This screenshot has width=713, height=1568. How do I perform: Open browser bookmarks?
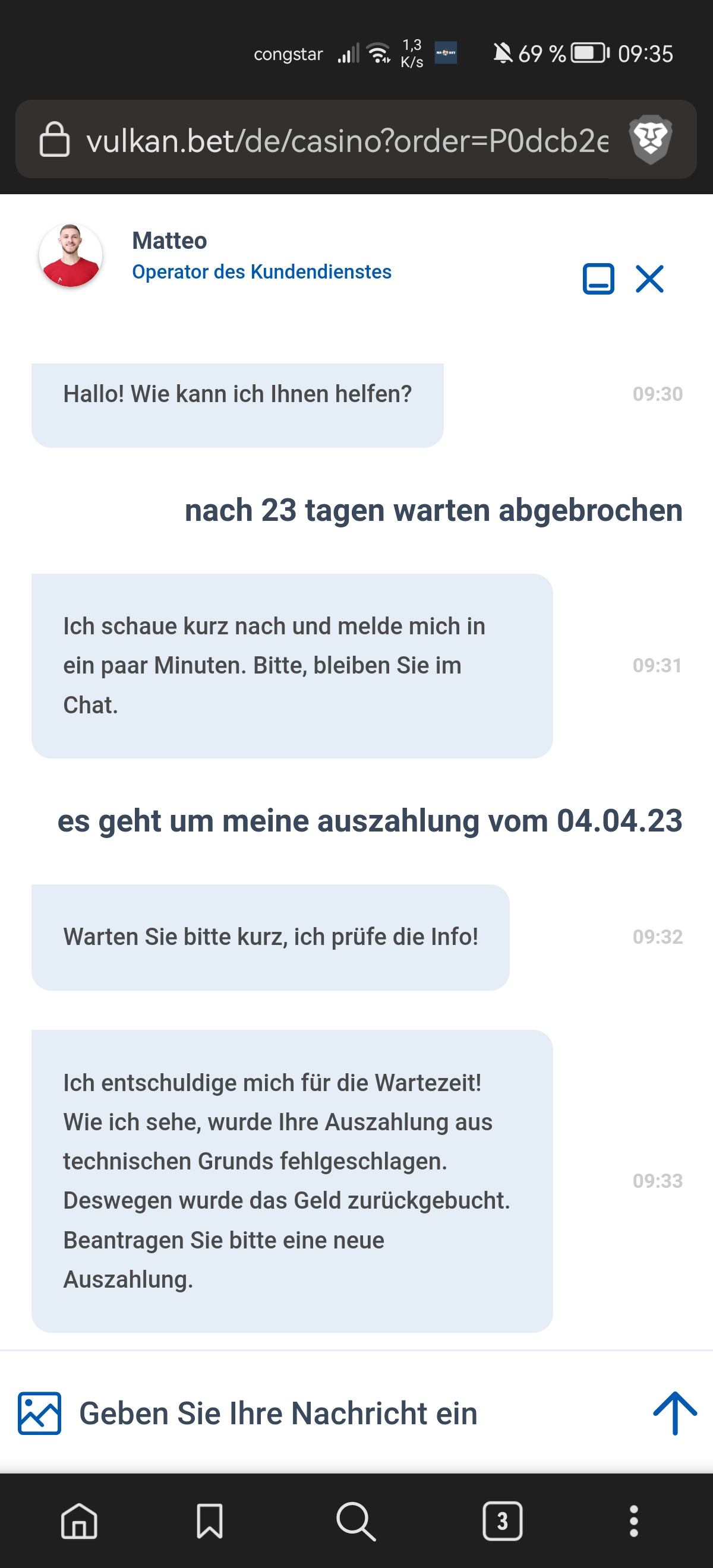tap(210, 1521)
